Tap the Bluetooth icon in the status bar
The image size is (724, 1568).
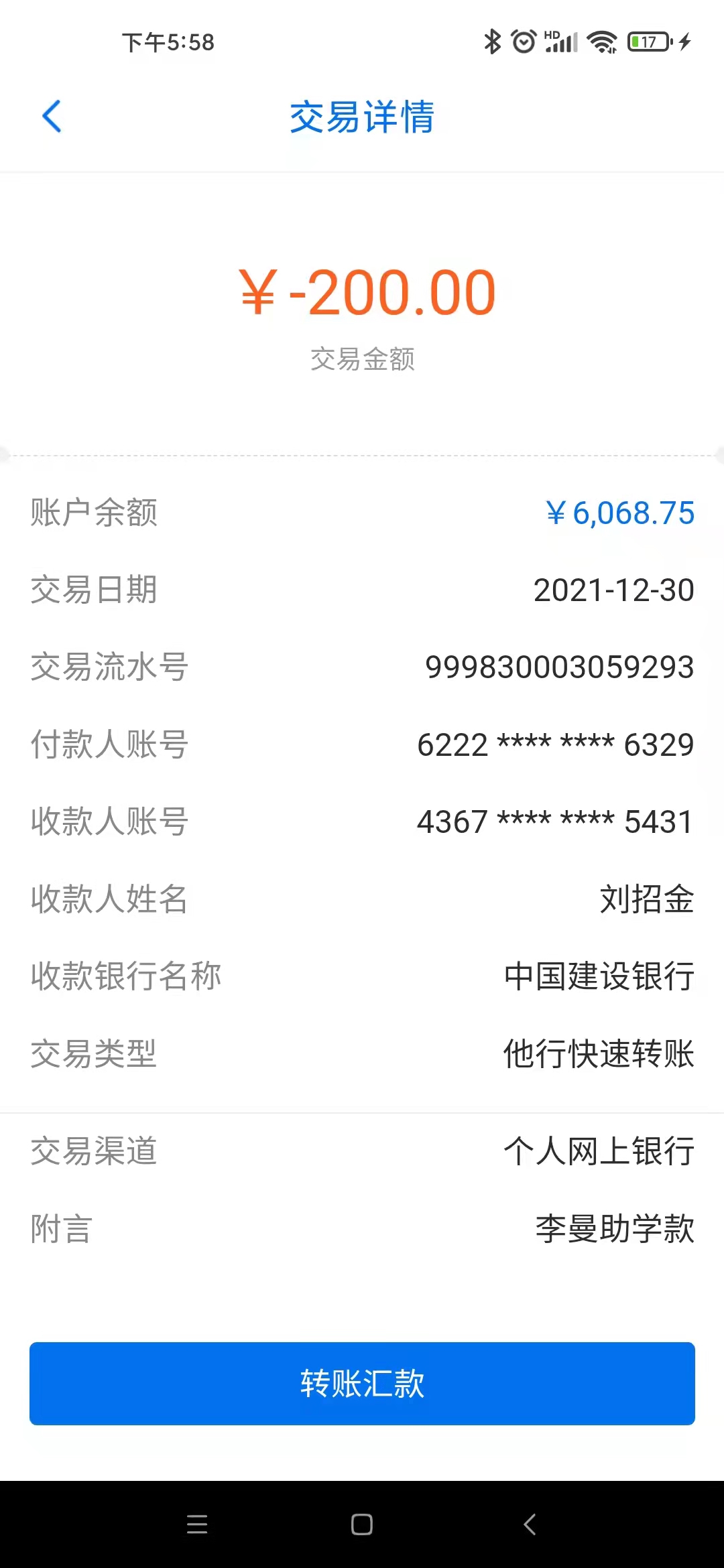click(x=491, y=42)
